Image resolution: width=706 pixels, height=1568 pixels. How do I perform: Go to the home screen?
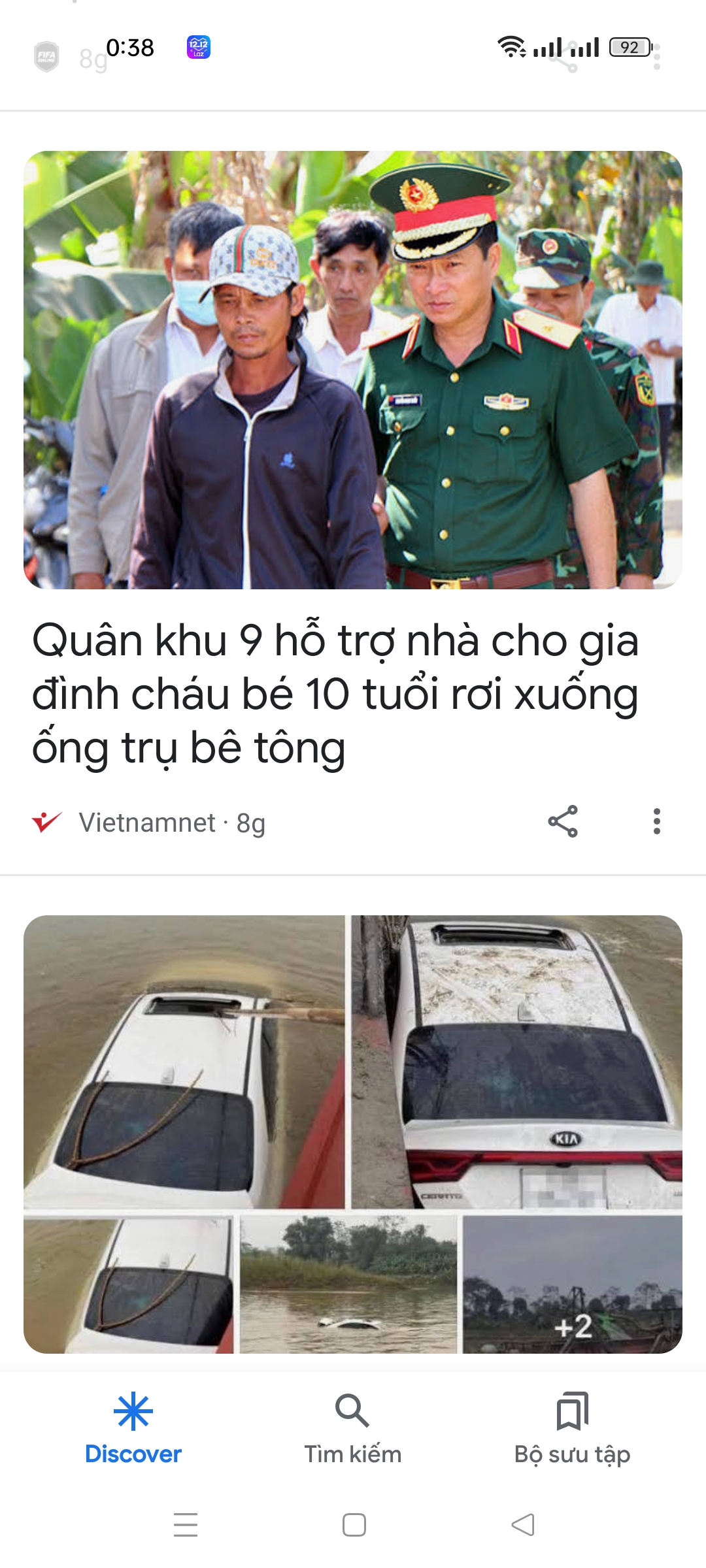pos(354,1525)
